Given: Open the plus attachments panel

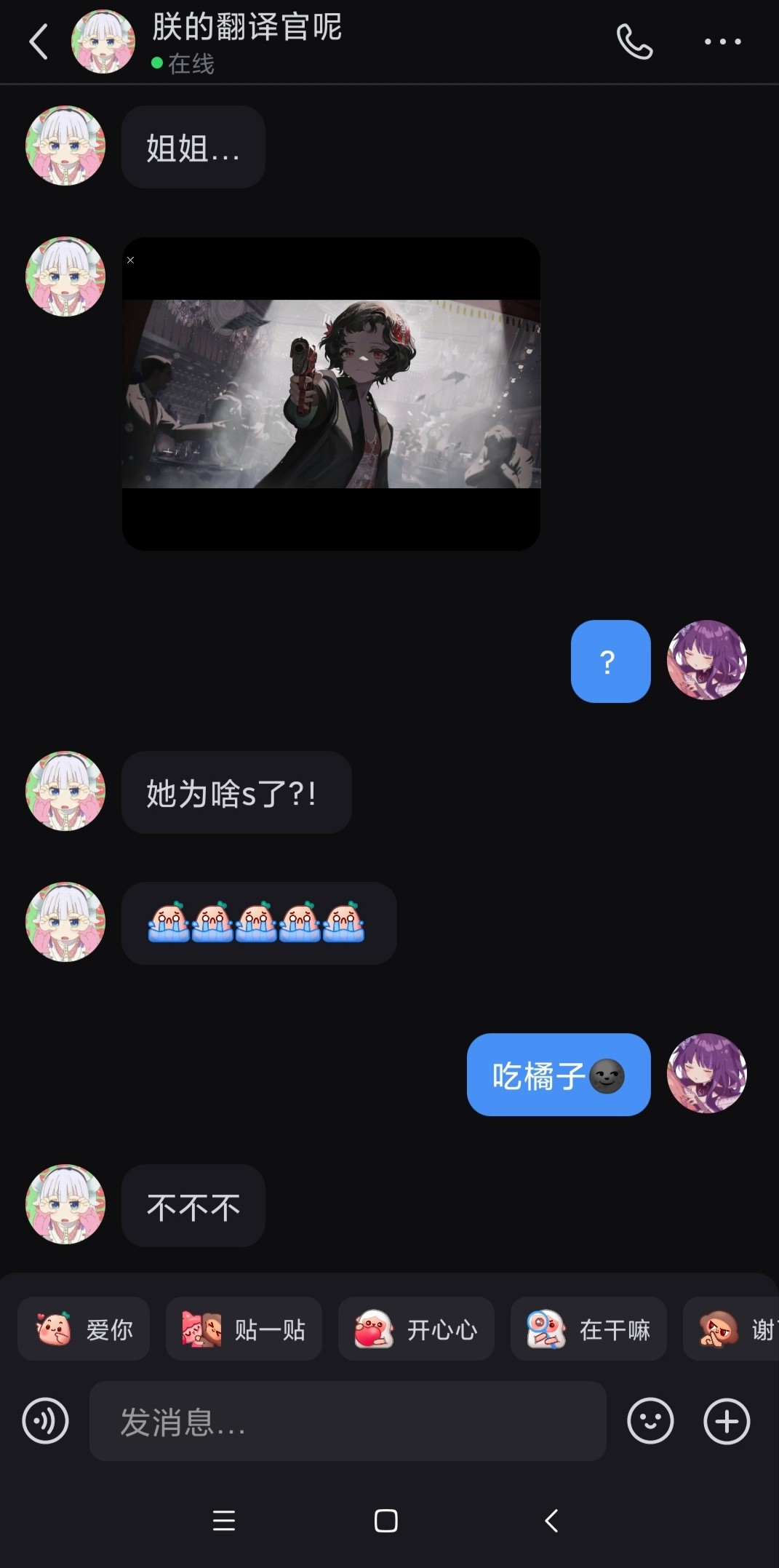Looking at the screenshot, I should coord(727,1421).
